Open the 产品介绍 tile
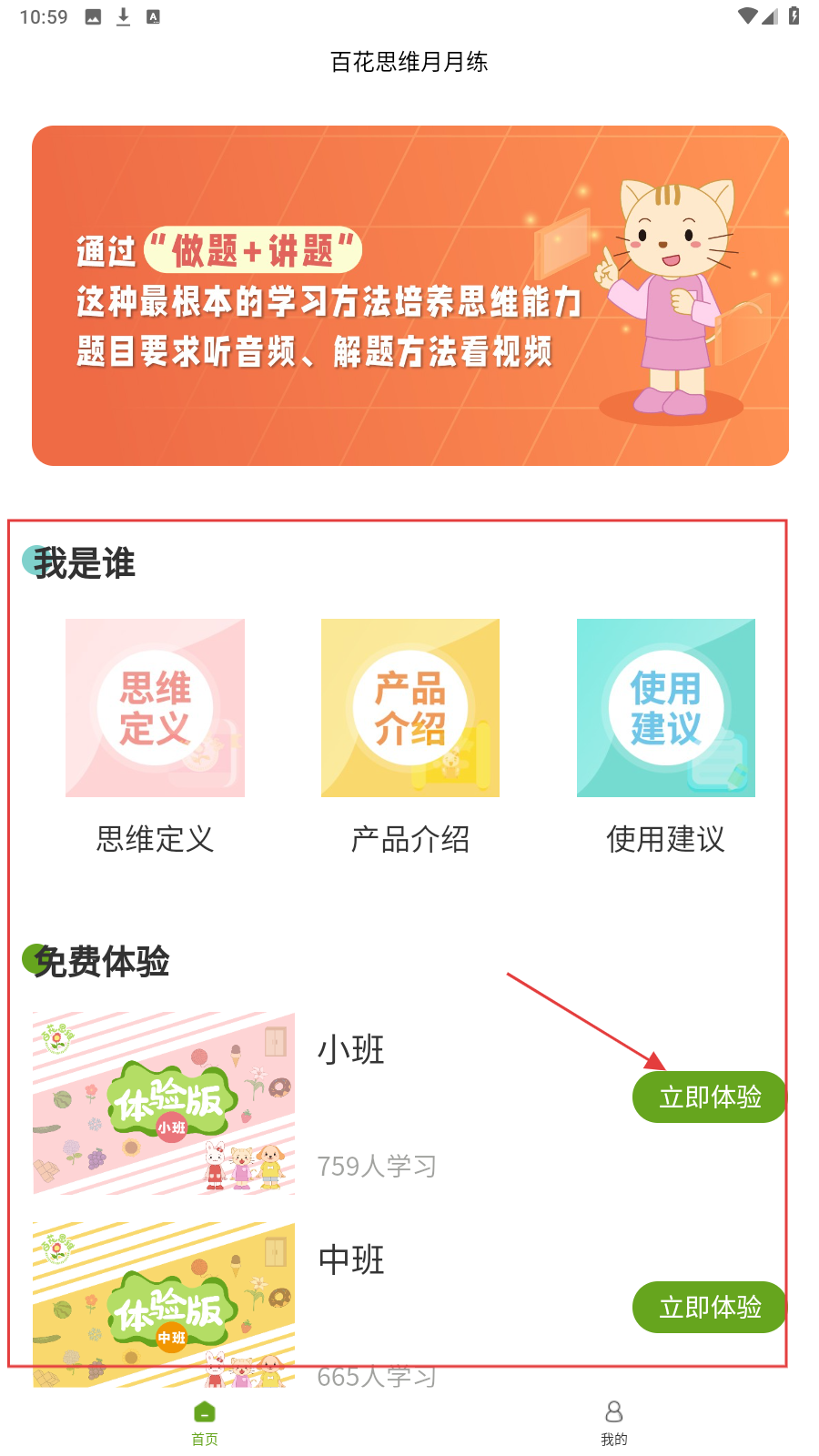The image size is (819, 1456). [x=409, y=708]
